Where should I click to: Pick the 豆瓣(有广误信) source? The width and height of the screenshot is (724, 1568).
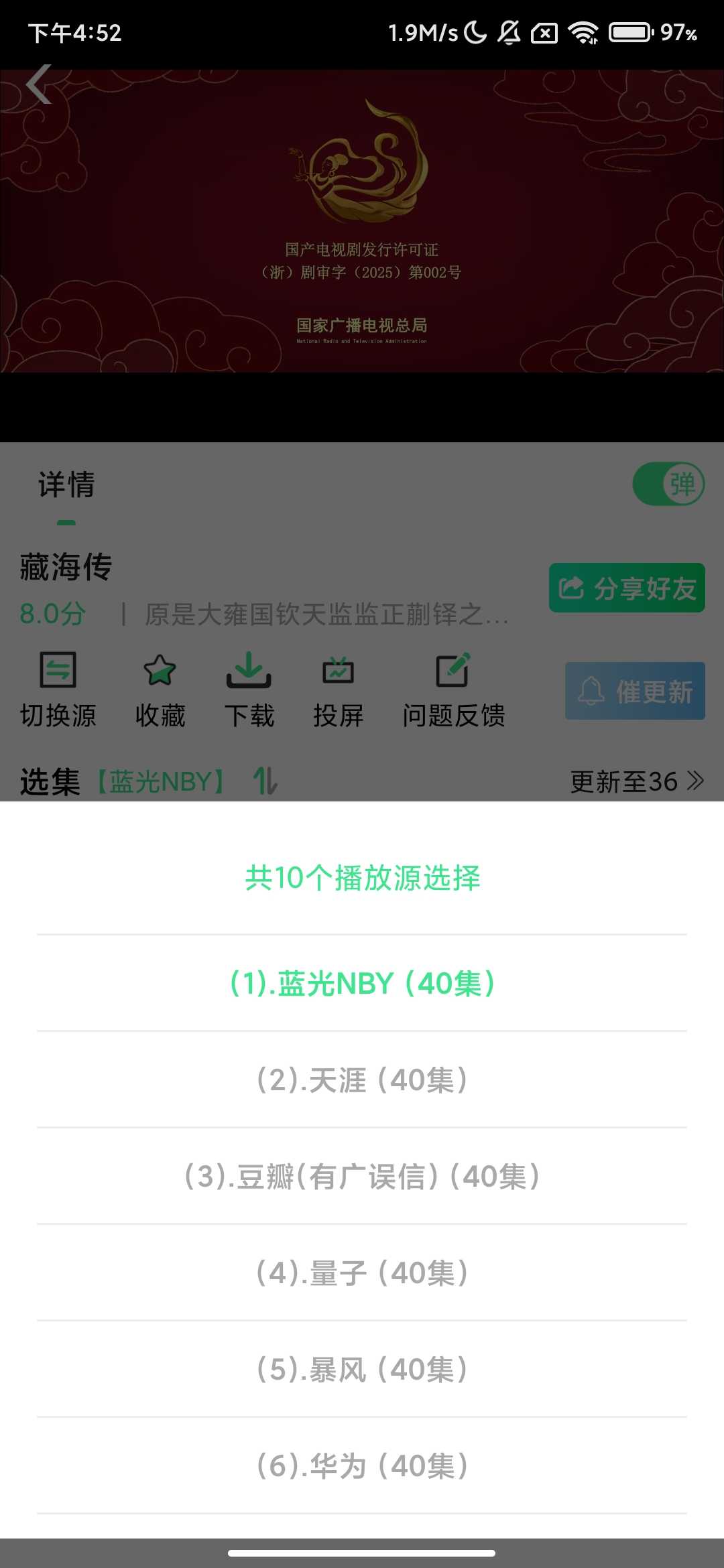362,1176
